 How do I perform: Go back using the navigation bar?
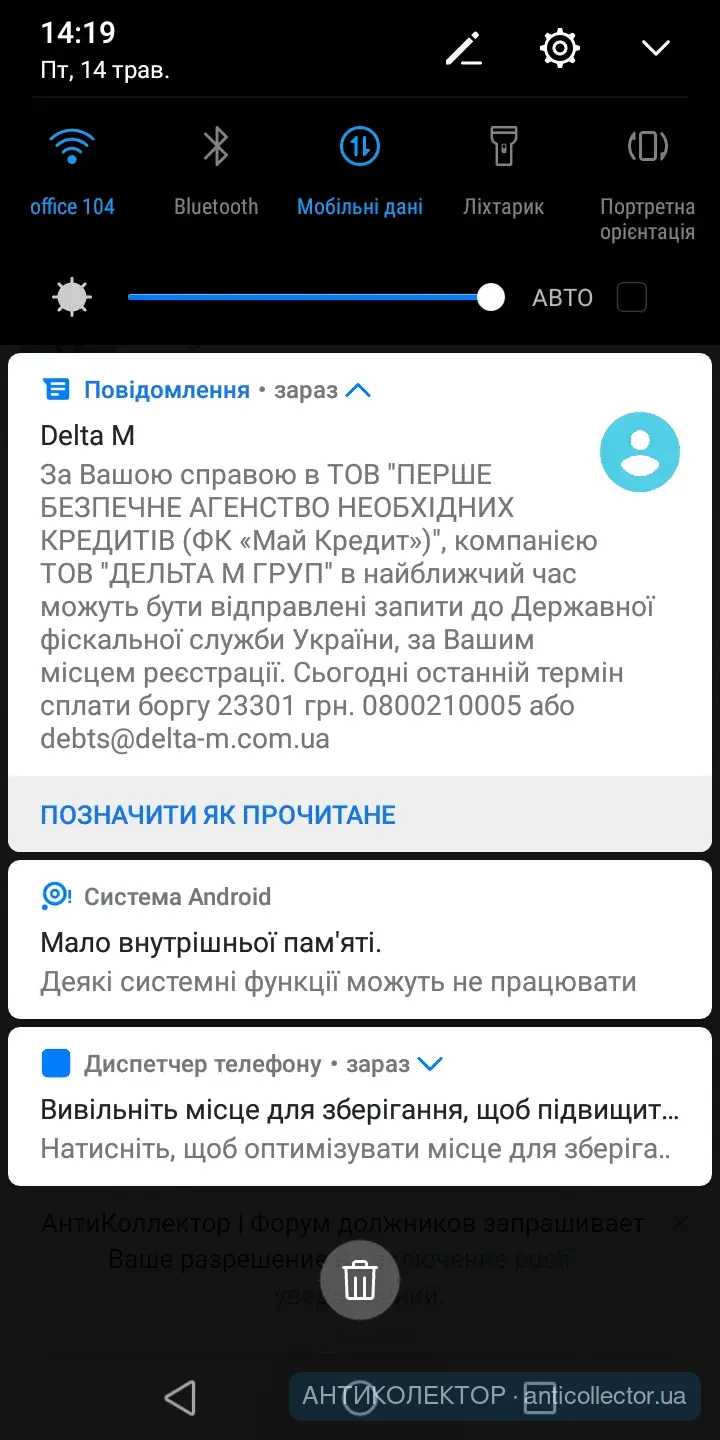pyautogui.click(x=180, y=1397)
